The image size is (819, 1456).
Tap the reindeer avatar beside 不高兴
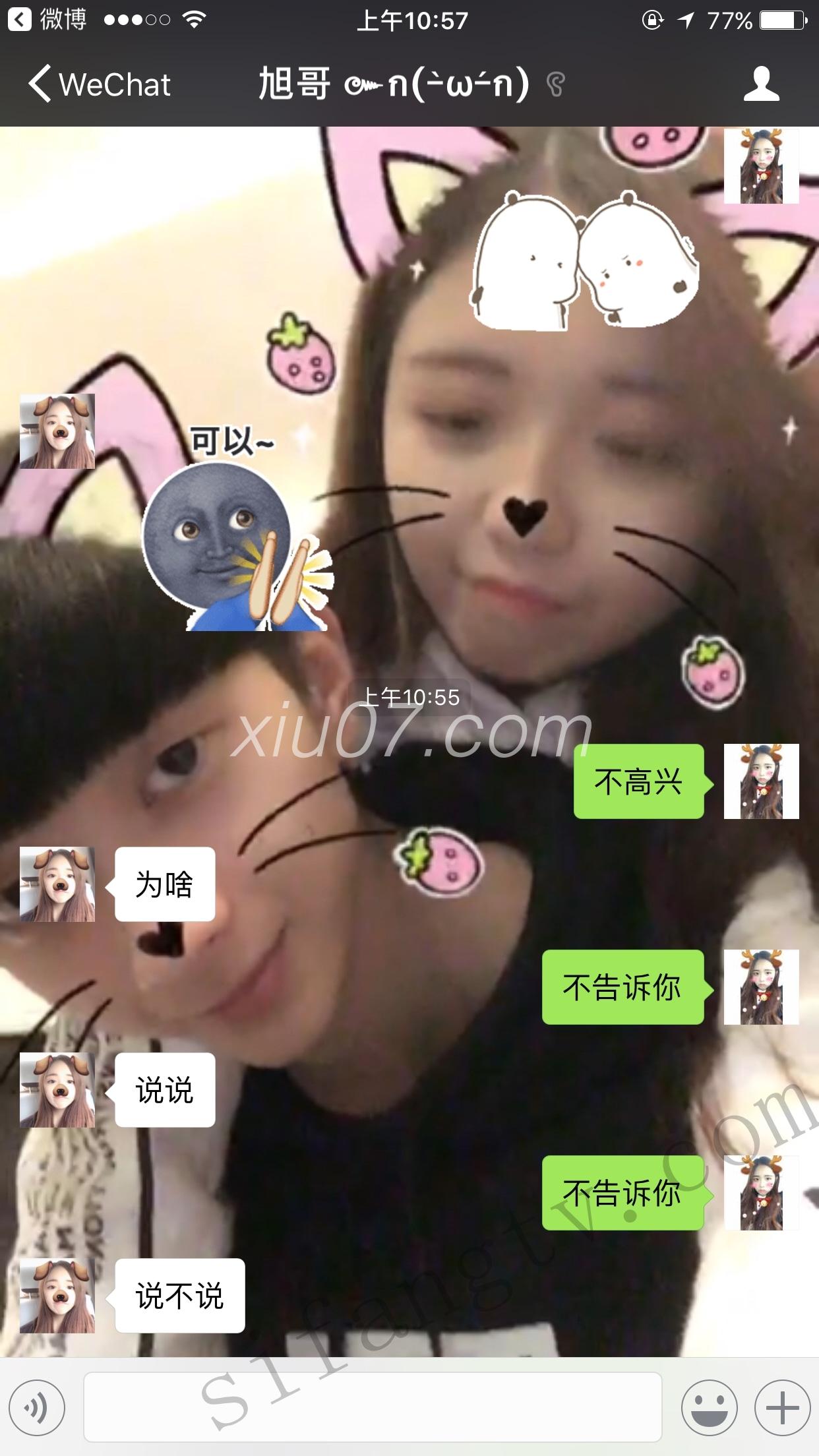(x=761, y=781)
